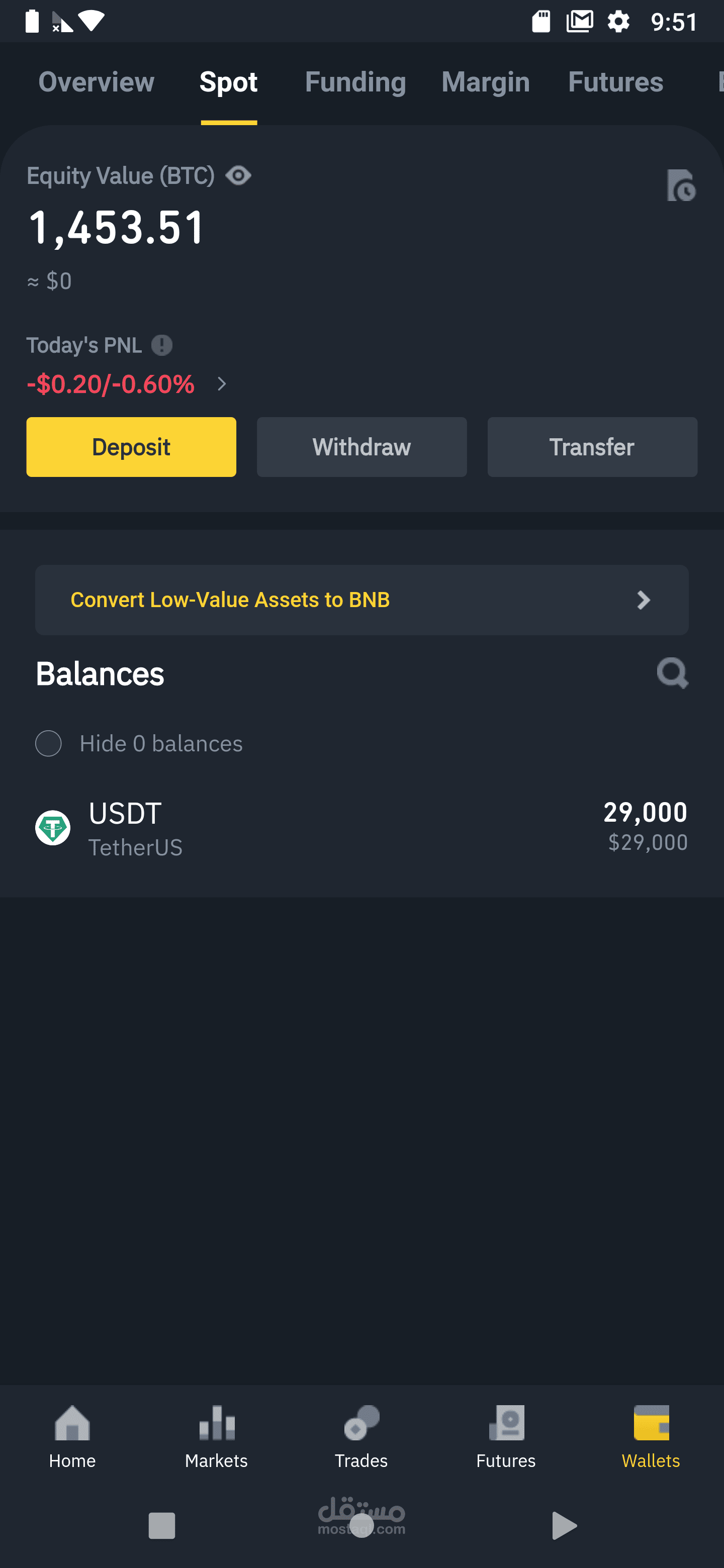Show info about Today's PNL
Image resolution: width=724 pixels, height=1568 pixels.
point(162,346)
